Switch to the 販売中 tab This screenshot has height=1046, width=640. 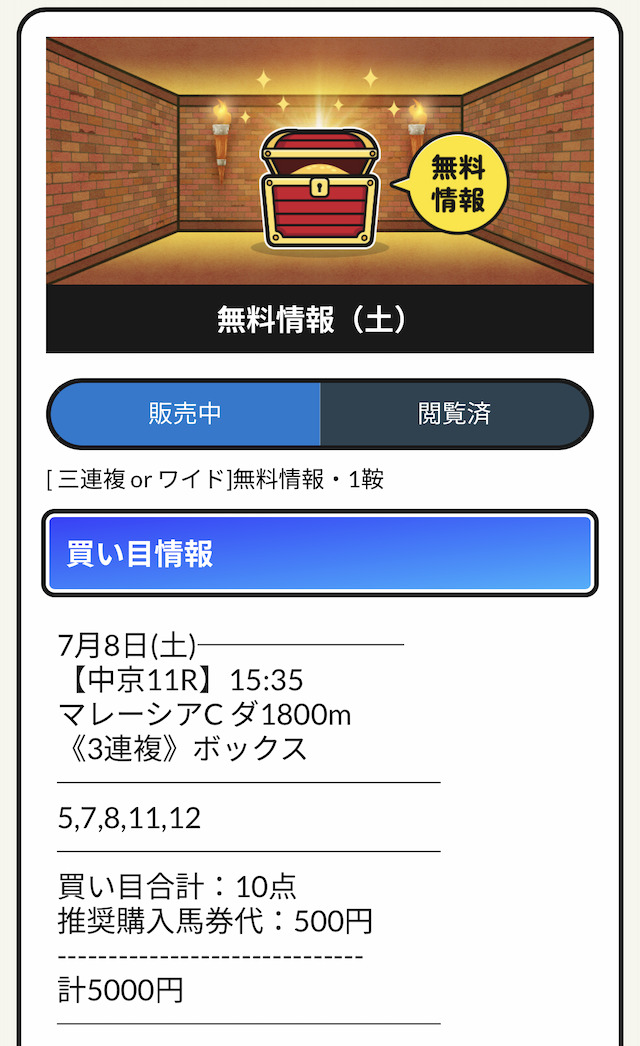click(185, 414)
